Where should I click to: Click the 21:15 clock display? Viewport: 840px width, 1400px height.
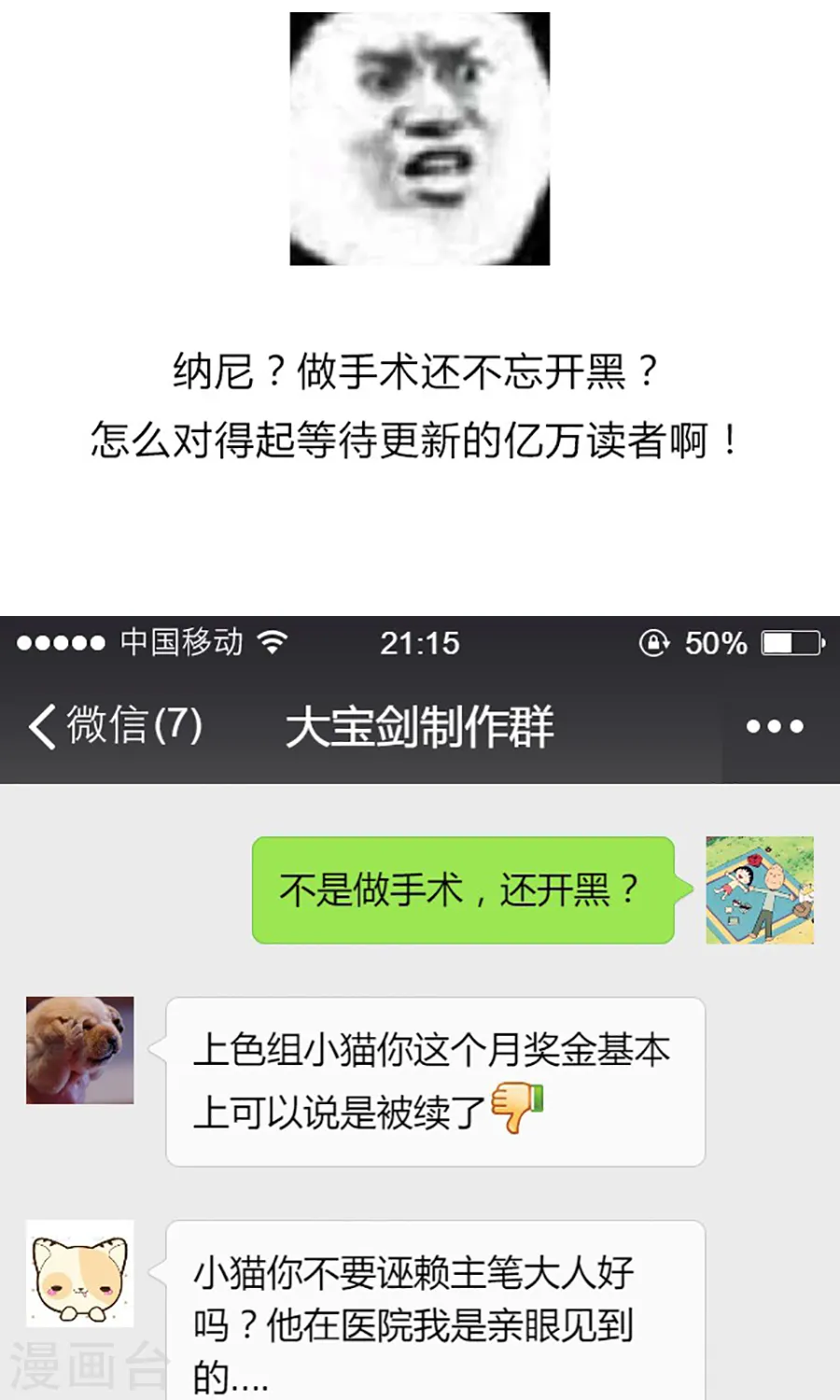(420, 642)
